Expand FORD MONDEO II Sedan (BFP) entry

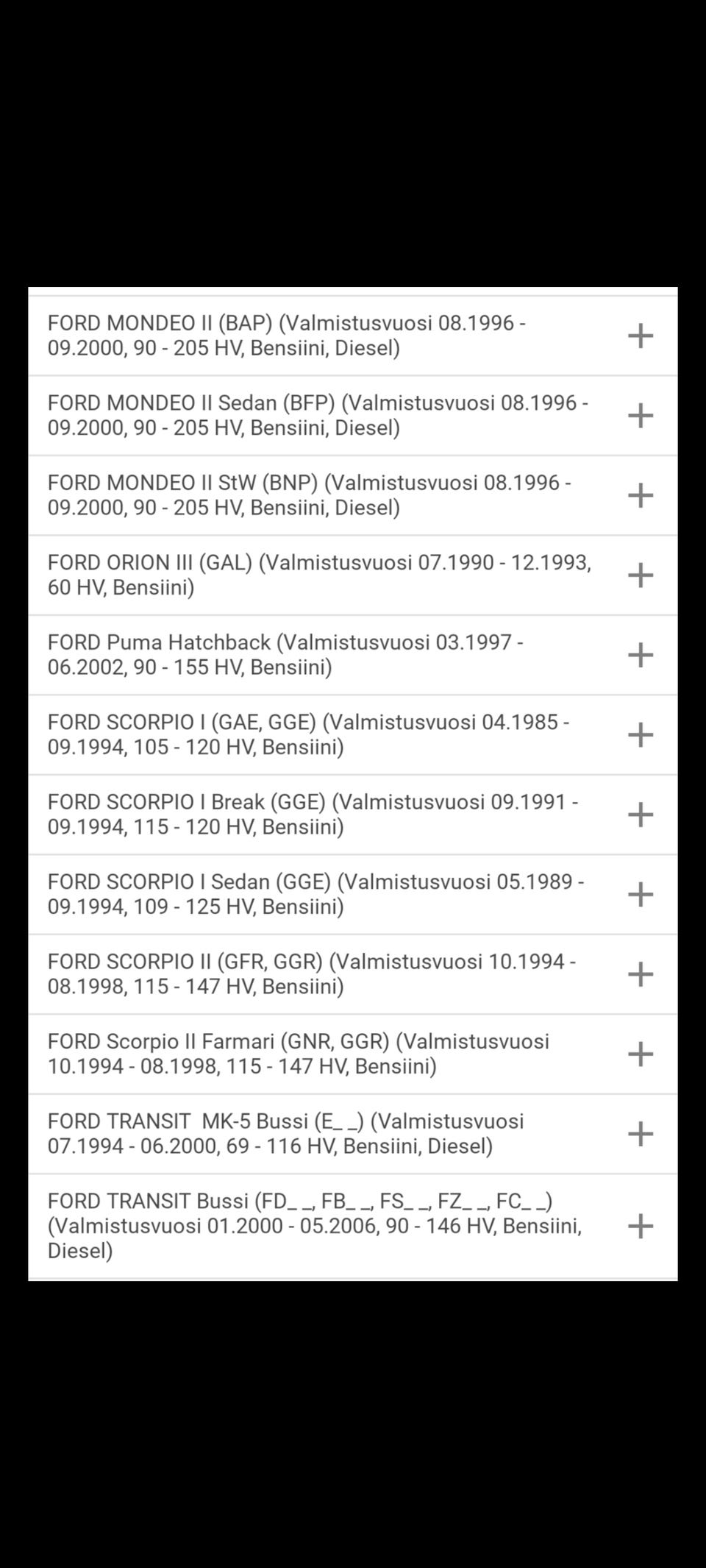point(640,416)
